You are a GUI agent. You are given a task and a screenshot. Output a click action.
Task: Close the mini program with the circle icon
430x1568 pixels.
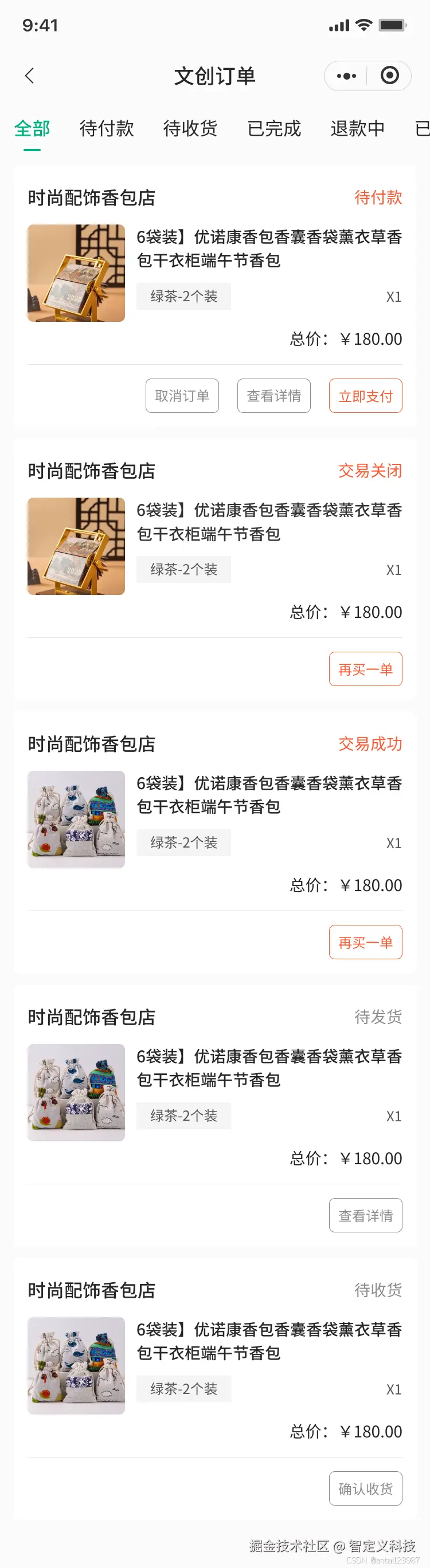(390, 76)
